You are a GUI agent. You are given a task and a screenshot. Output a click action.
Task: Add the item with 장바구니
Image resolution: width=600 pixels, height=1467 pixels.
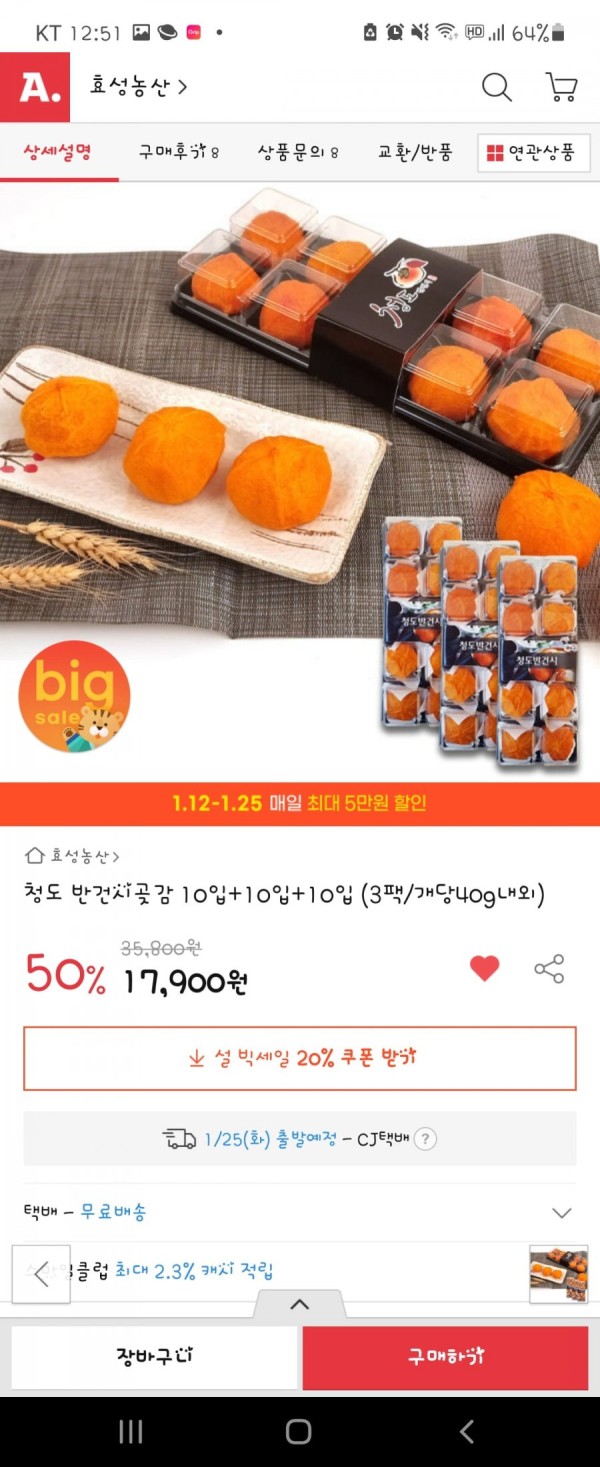[x=155, y=1357]
